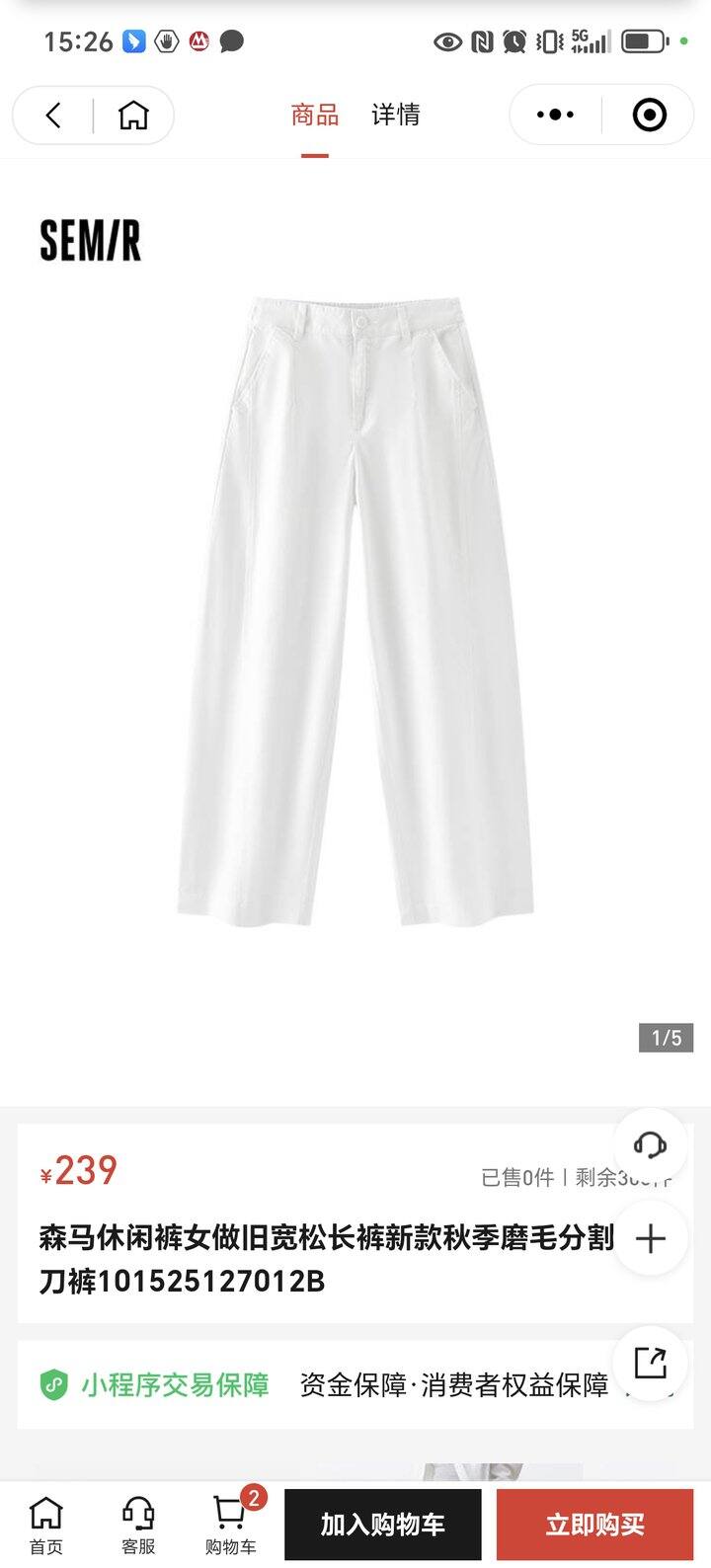Switch to the 详情 tab
The width and height of the screenshot is (711, 1568).
tap(395, 115)
